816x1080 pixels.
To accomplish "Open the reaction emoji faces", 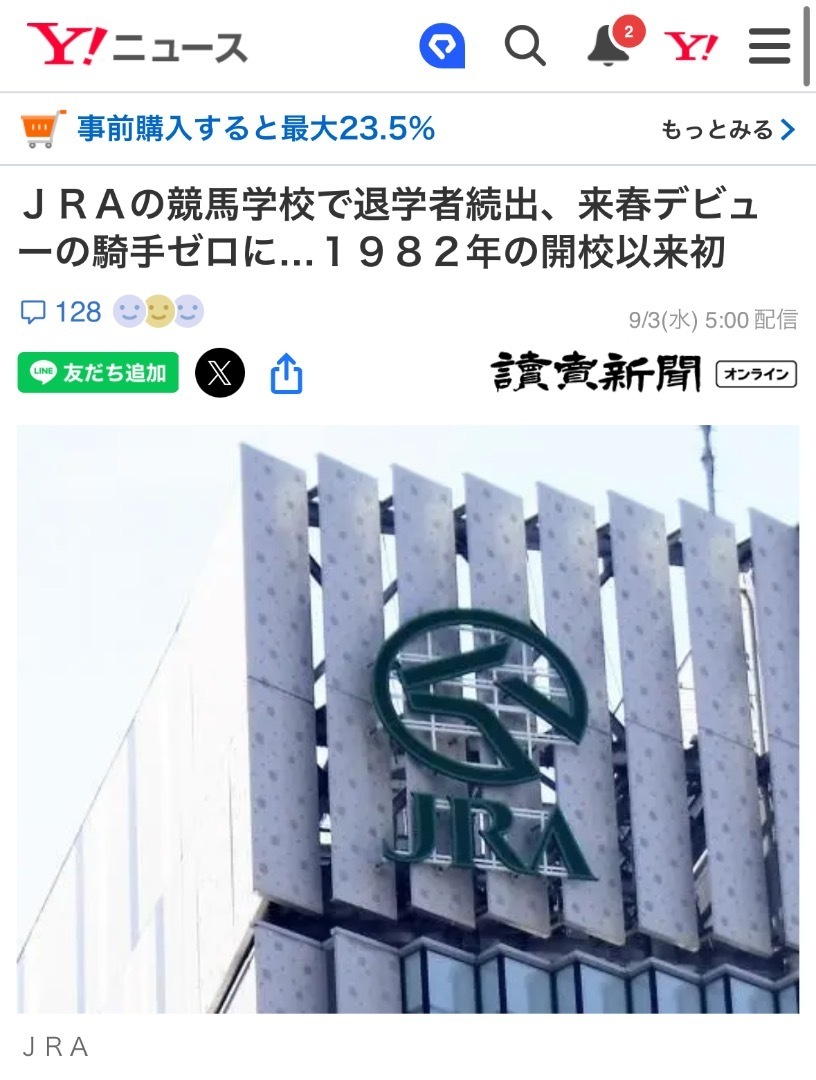I will tap(158, 312).
